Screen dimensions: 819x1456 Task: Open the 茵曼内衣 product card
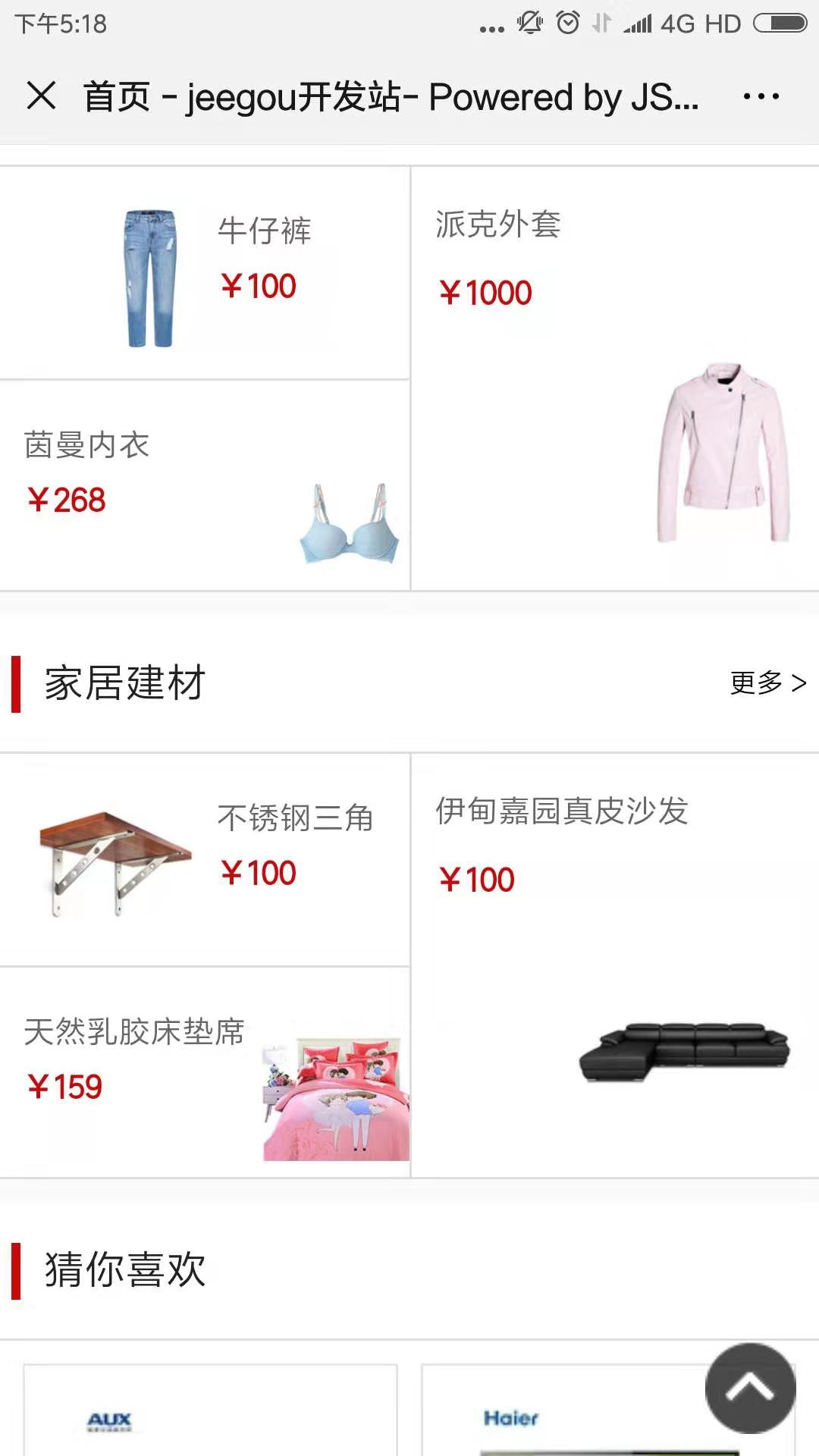205,485
